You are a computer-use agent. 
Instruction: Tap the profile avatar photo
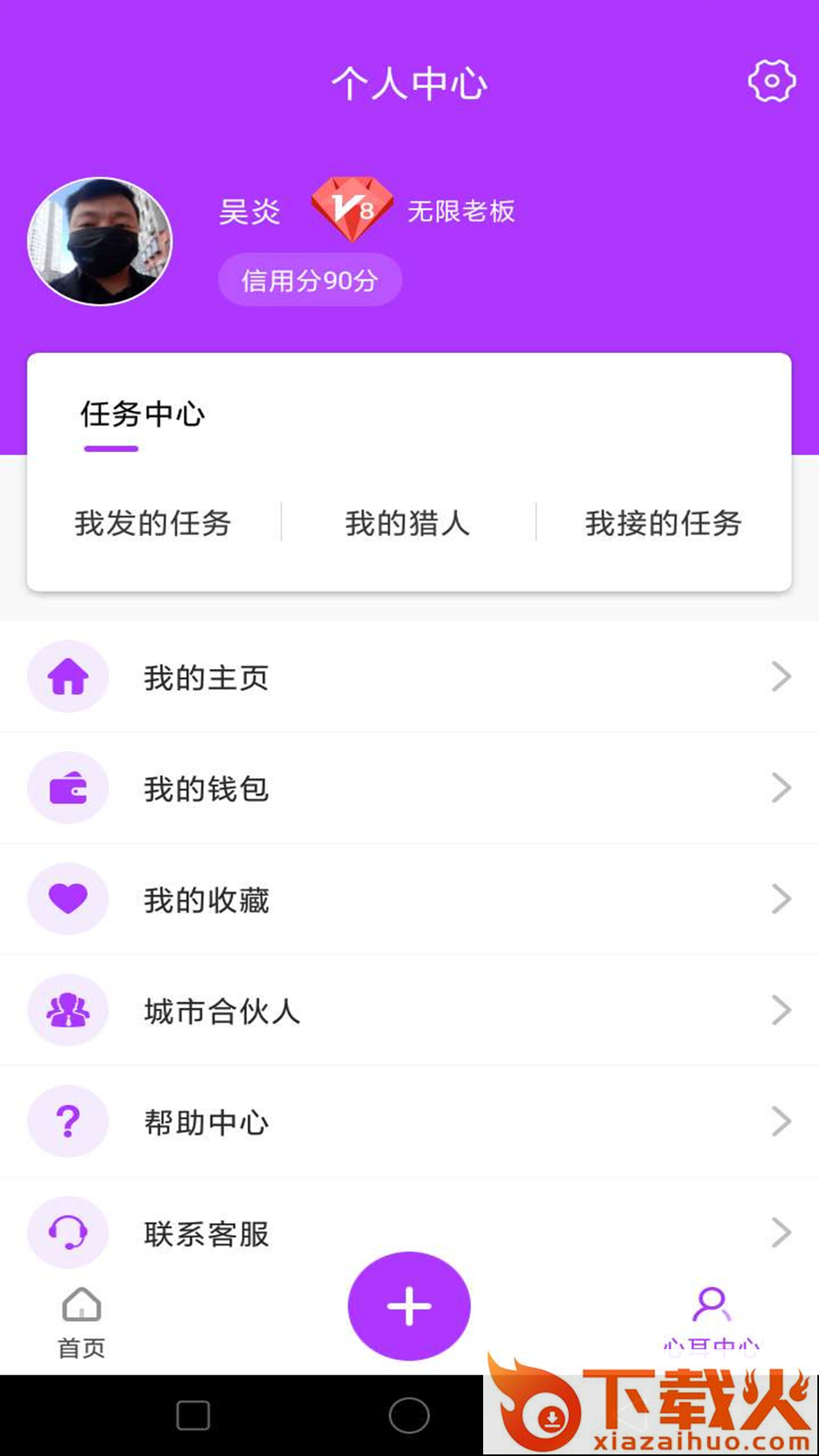(x=100, y=241)
